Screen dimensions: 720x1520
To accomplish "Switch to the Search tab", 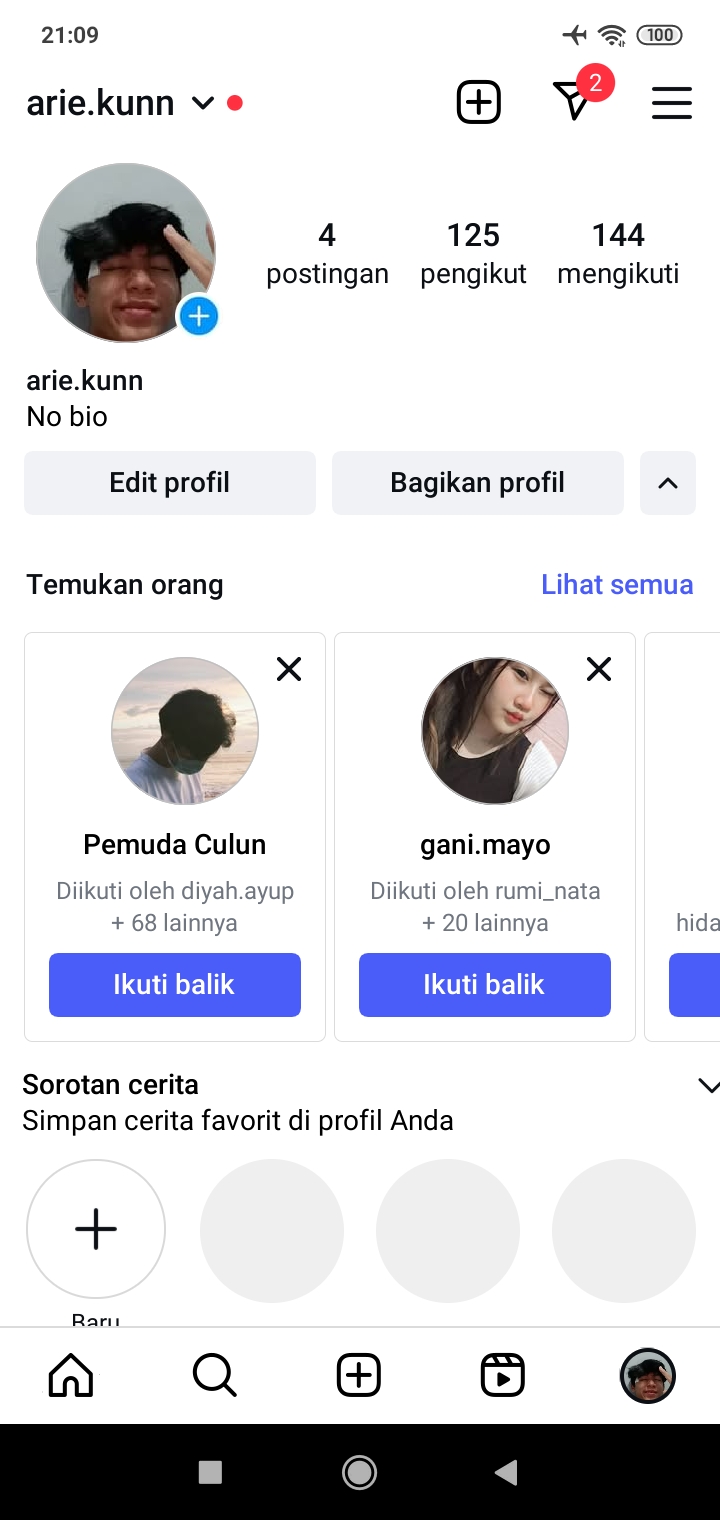I will point(214,1376).
